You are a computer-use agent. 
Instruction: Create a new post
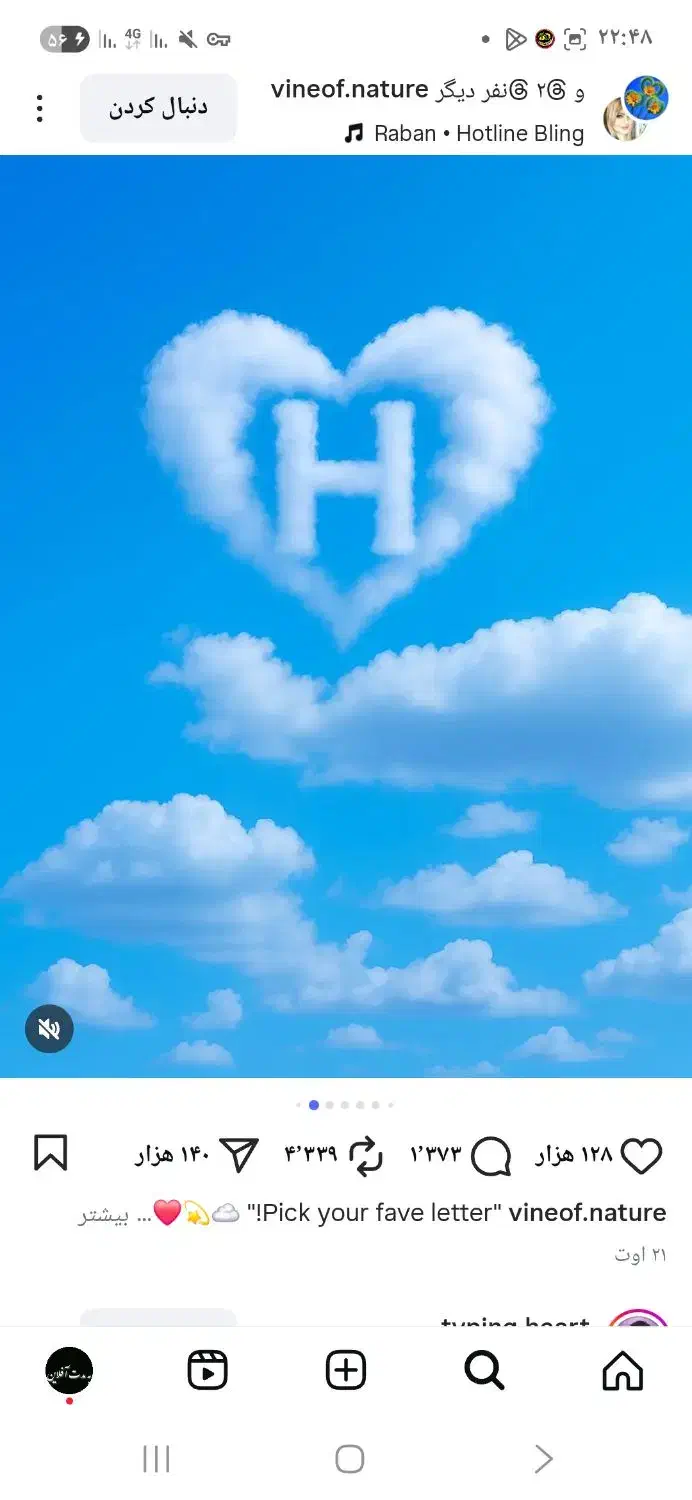point(346,1370)
